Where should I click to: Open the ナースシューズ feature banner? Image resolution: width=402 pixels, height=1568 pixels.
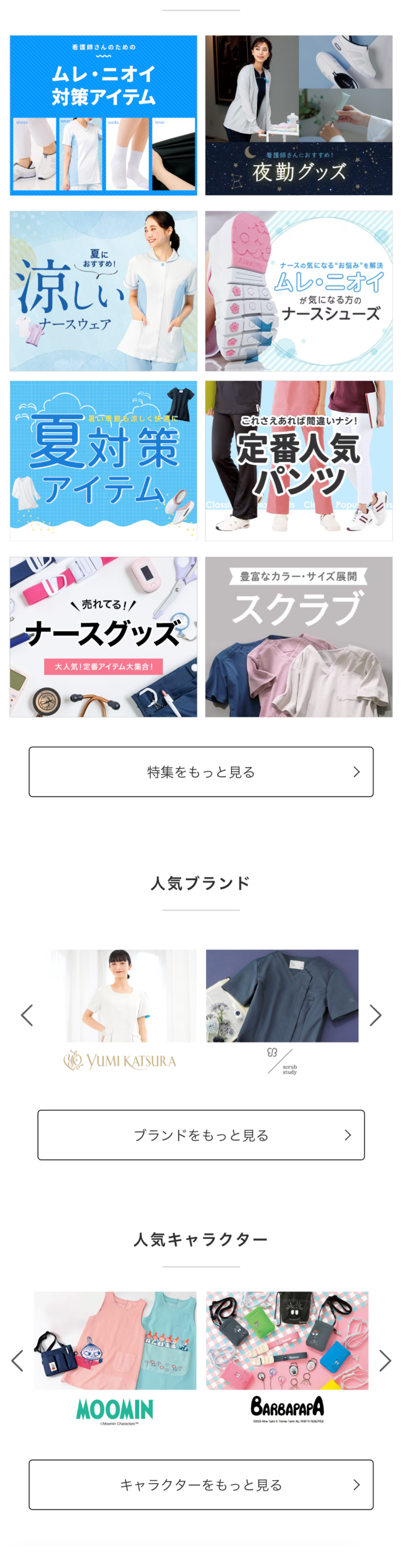[299, 291]
